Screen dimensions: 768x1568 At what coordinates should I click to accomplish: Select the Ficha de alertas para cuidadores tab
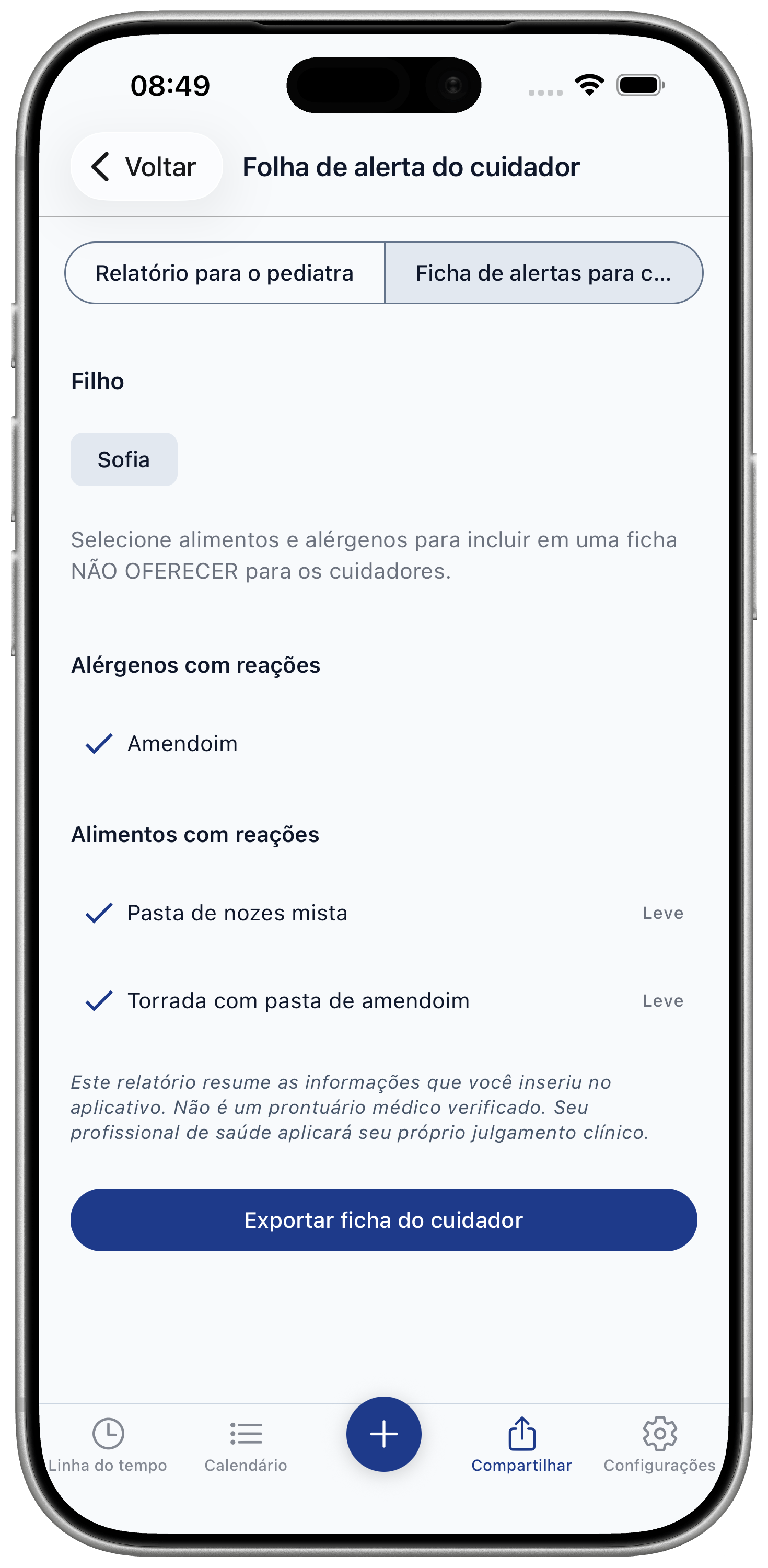[543, 273]
